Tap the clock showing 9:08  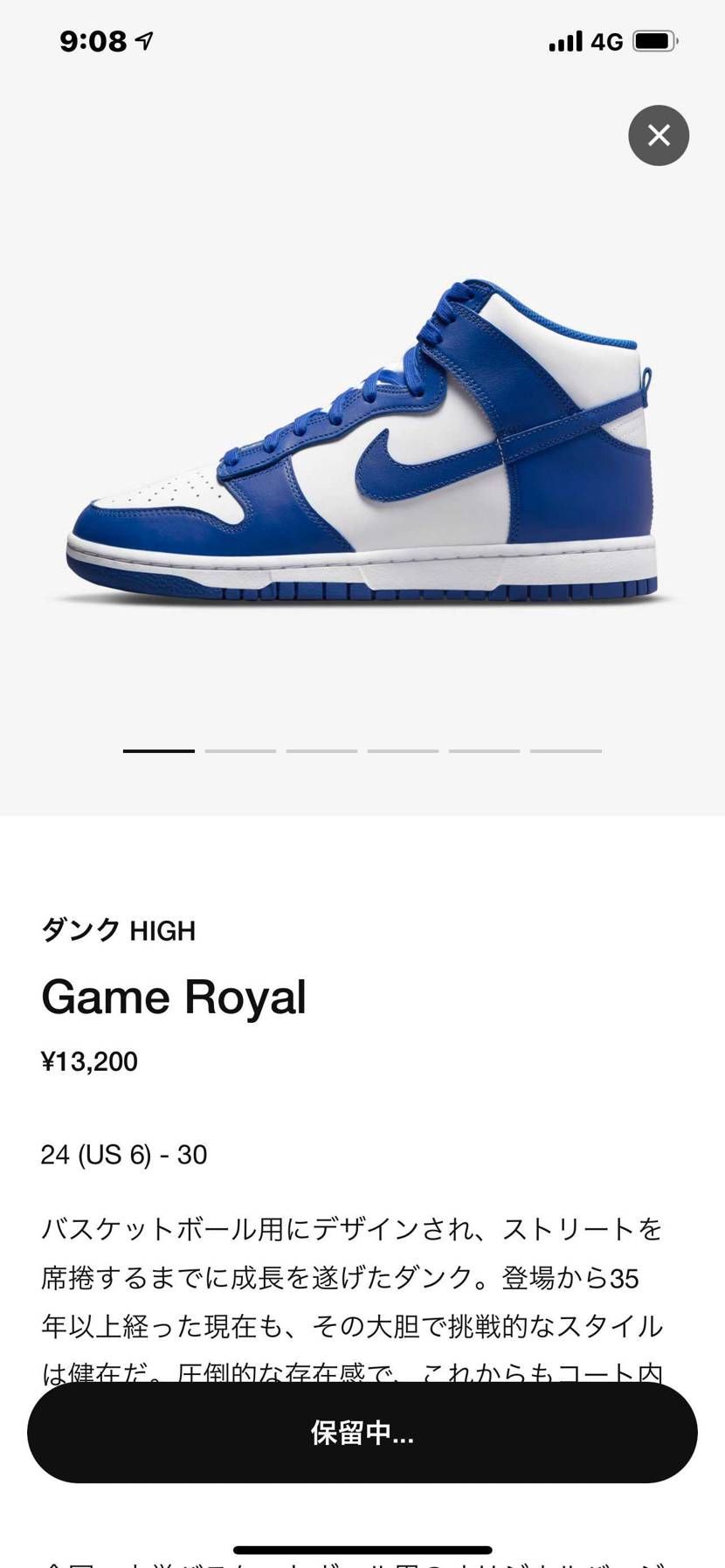click(92, 39)
